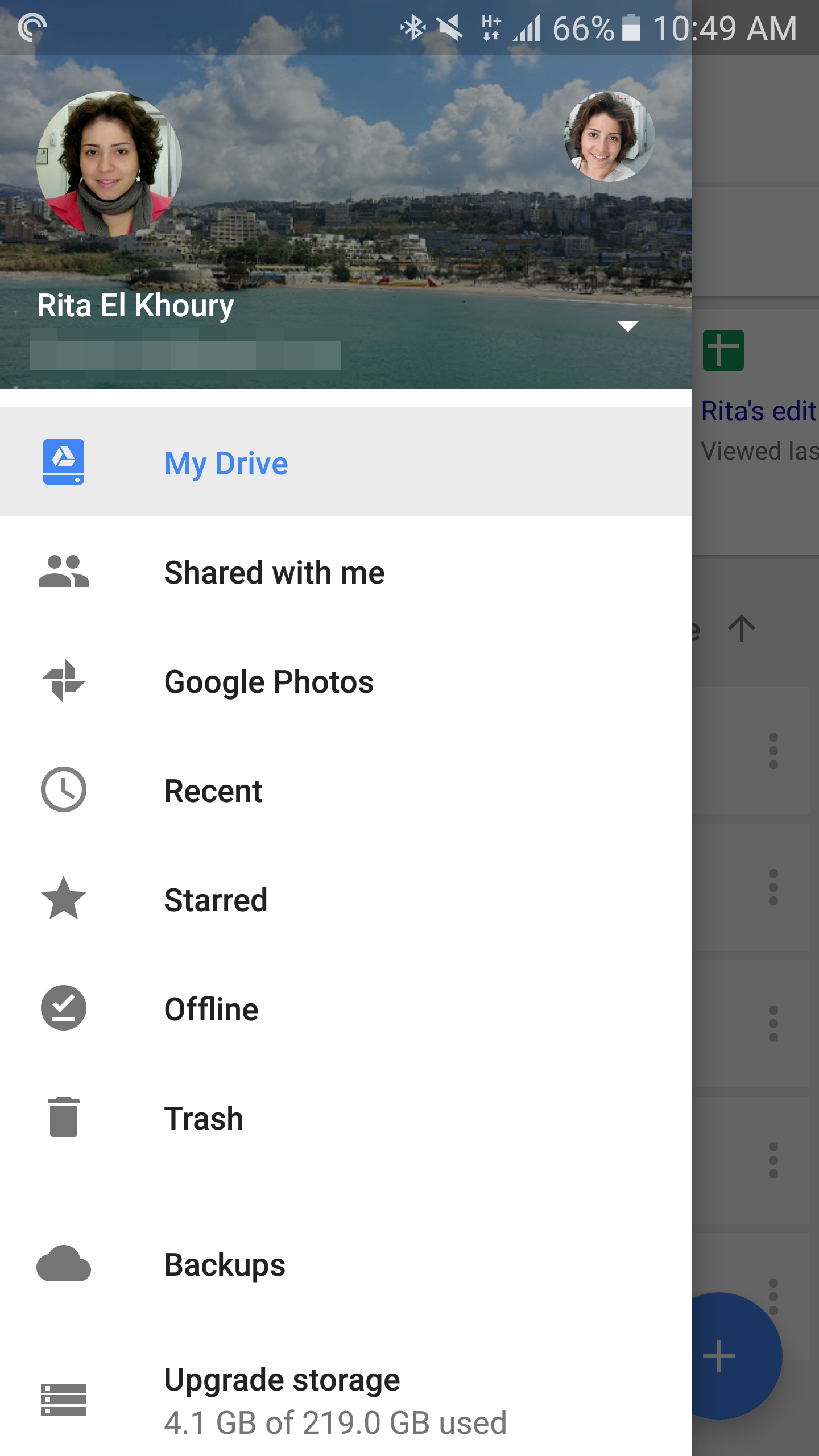The height and width of the screenshot is (1456, 819).
Task: Expand the account switcher arrow
Action: click(x=628, y=326)
